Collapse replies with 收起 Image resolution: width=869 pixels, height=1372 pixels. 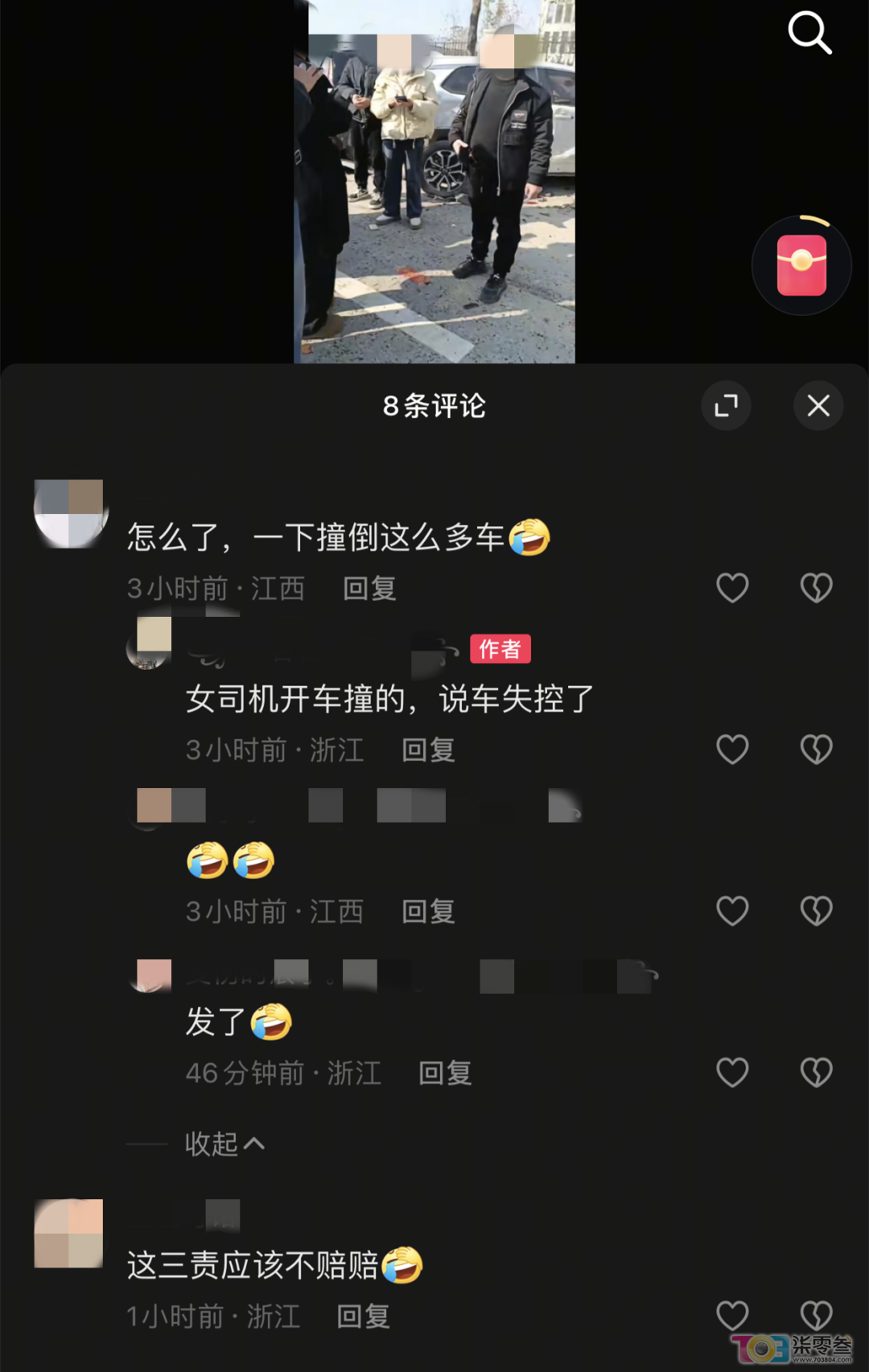coord(224,1144)
